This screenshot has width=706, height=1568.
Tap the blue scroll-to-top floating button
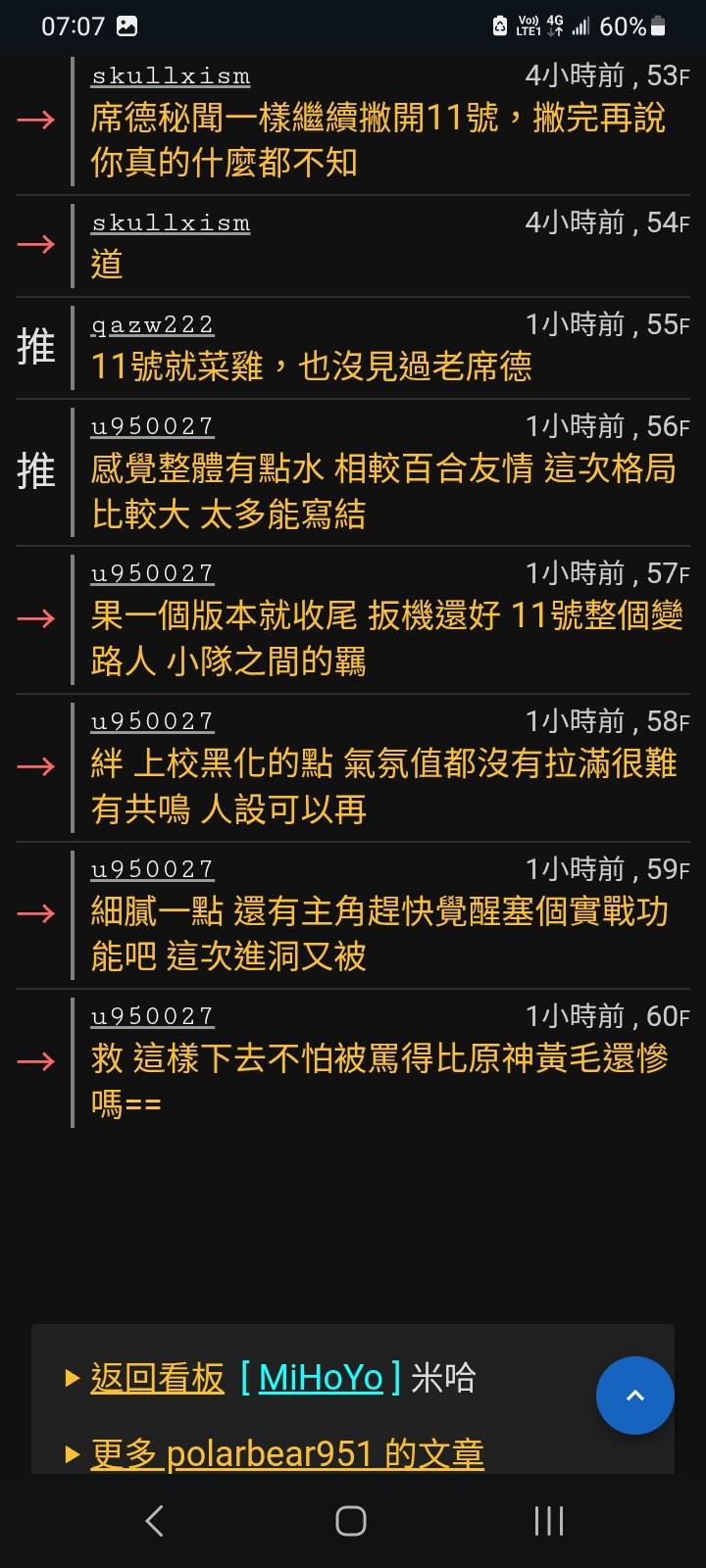[634, 1395]
